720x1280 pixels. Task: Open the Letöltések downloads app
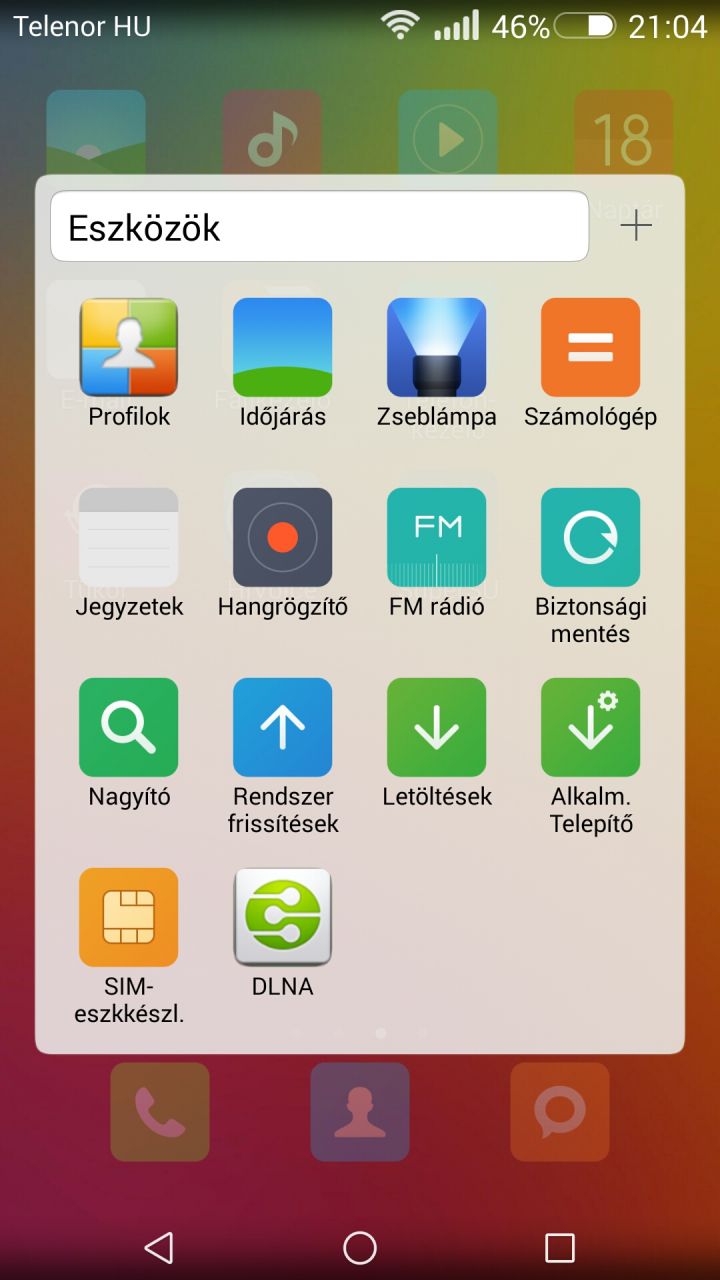(437, 727)
